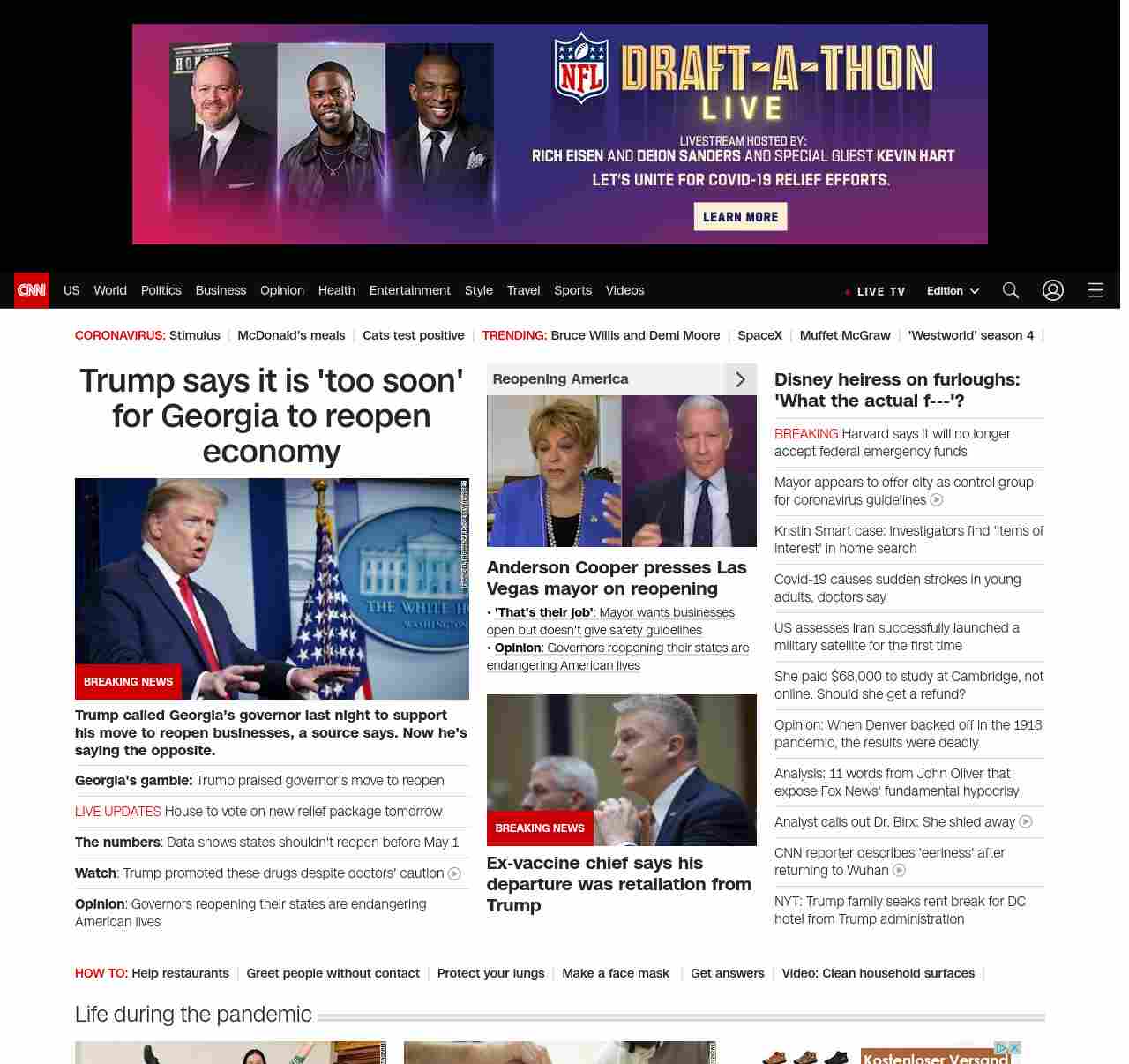Open the hamburger menu
The height and width of the screenshot is (1064, 1129).
point(1095,290)
